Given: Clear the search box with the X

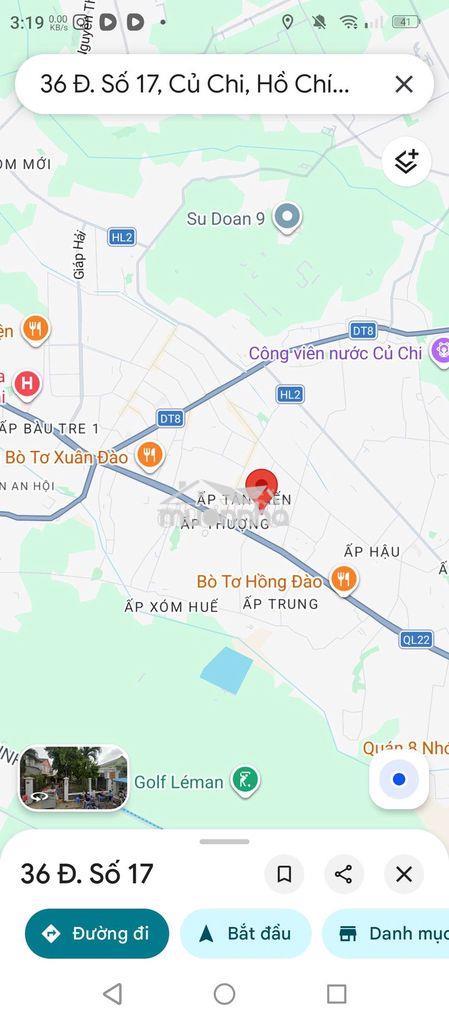Looking at the screenshot, I should coord(404,84).
